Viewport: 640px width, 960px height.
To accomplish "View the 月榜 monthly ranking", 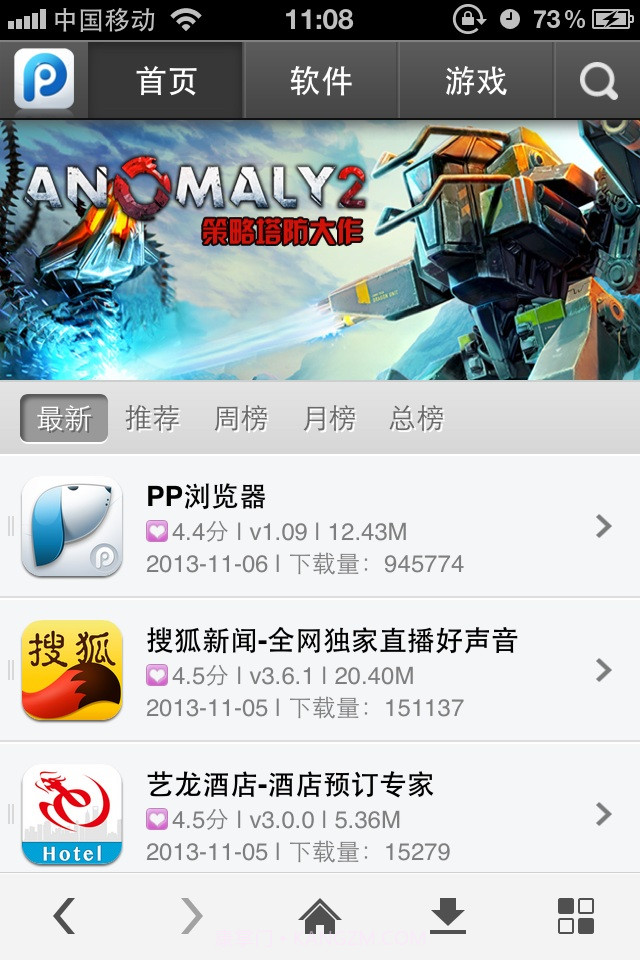I will [x=329, y=418].
